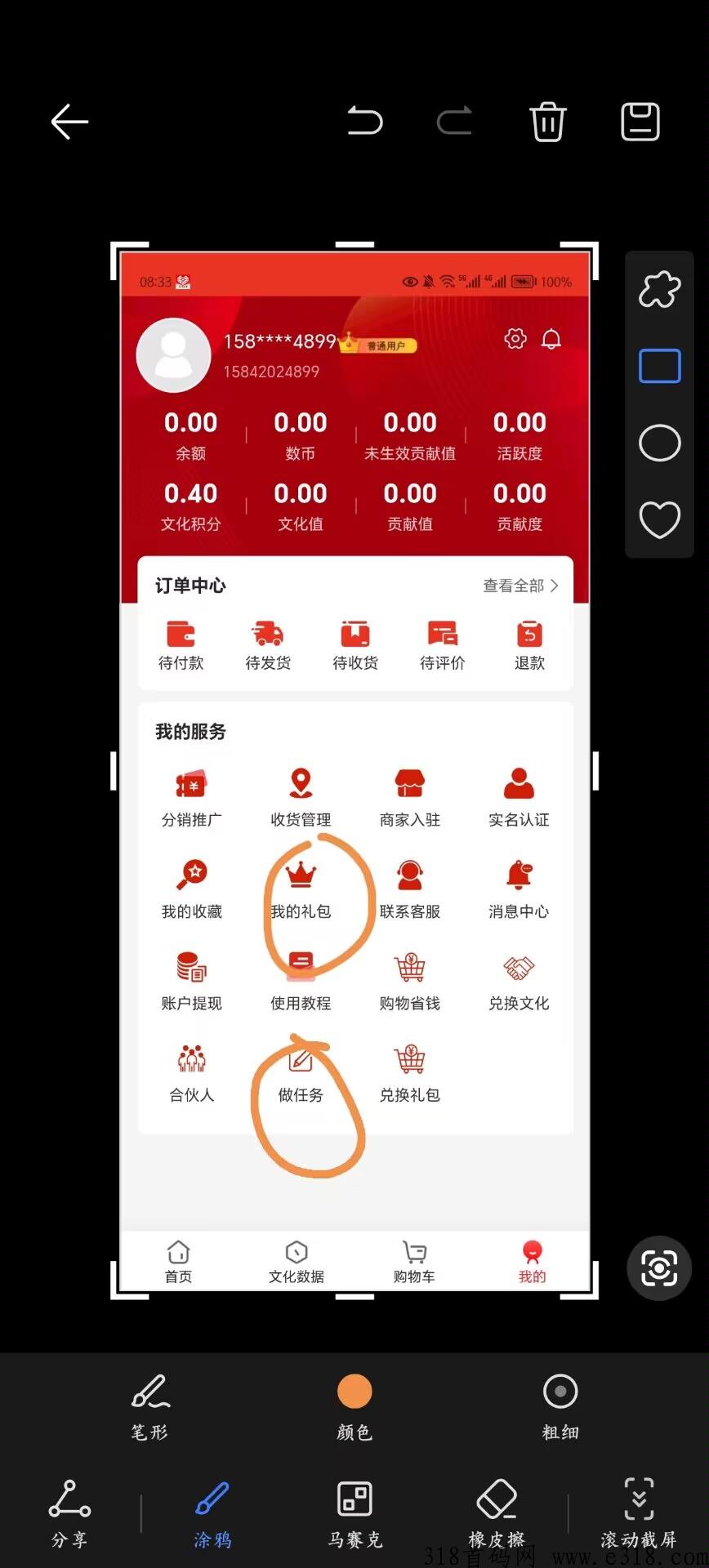Open the pen shape options

click(149, 1408)
